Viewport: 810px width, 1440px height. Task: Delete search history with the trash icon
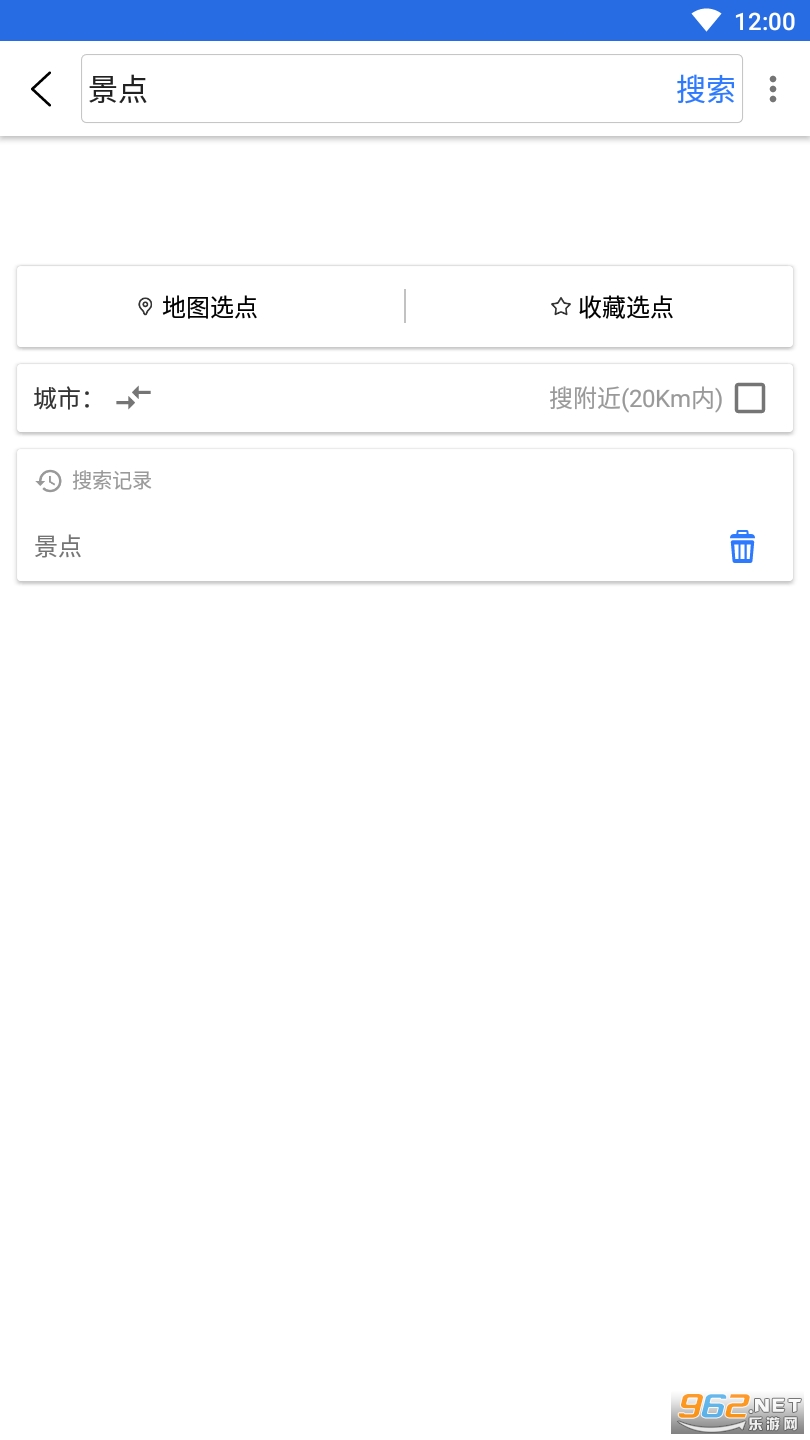[742, 547]
